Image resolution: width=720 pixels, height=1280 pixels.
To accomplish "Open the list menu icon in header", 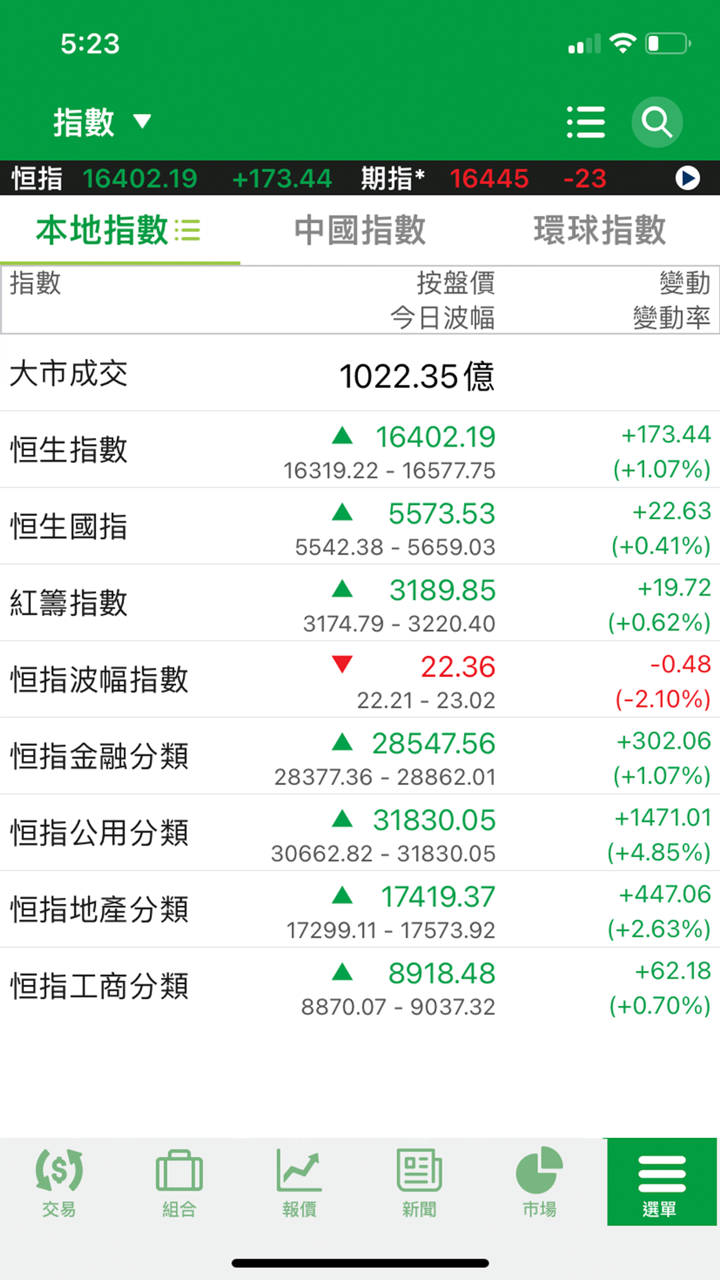I will pyautogui.click(x=586, y=123).
